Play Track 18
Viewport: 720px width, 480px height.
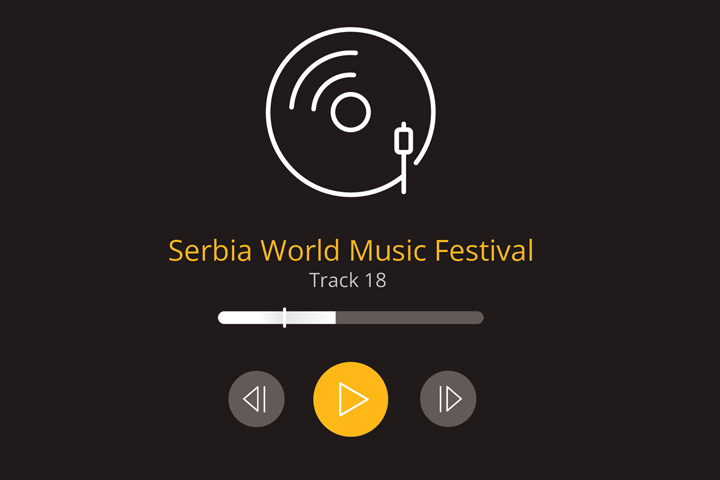pos(350,399)
